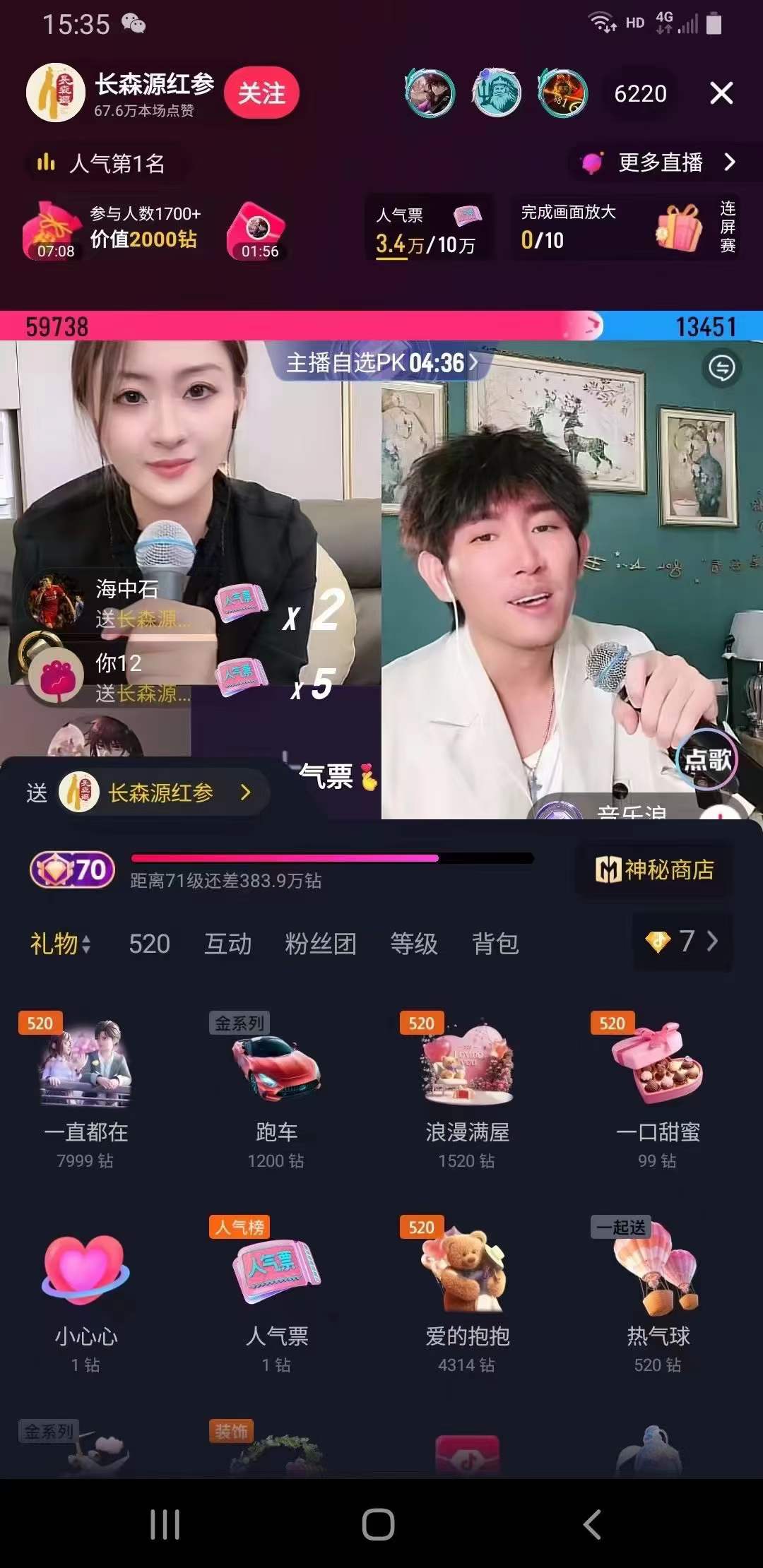
Task: Open the 神秘商店 mystery shop
Action: (655, 869)
